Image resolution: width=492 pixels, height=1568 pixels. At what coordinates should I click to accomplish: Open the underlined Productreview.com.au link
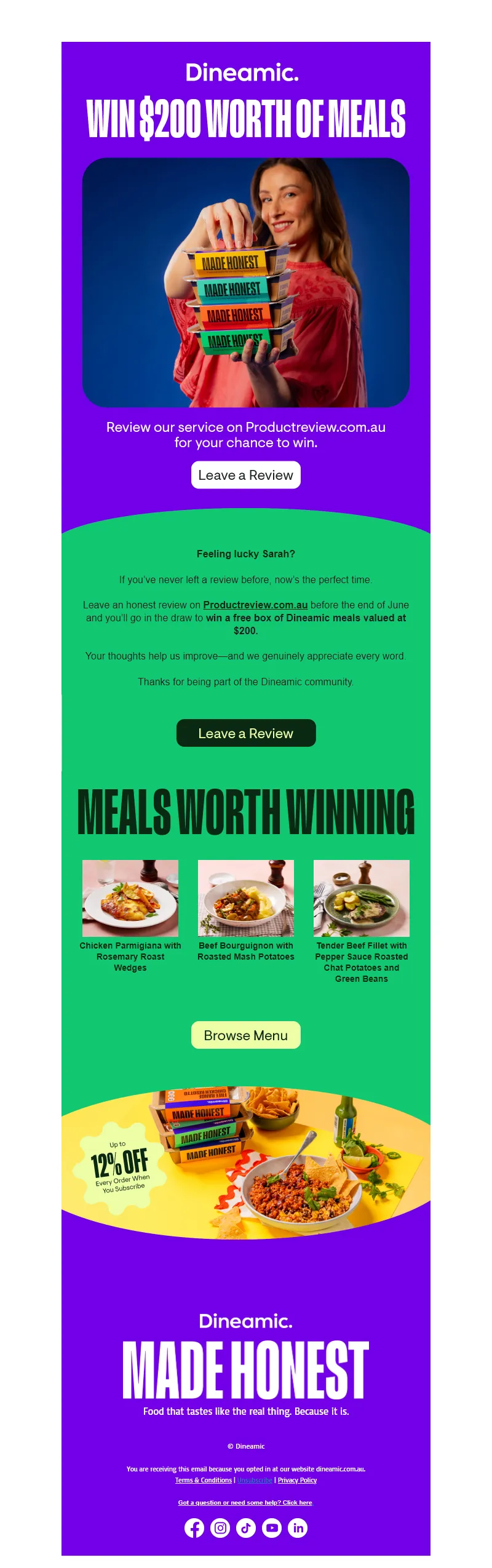255,605
